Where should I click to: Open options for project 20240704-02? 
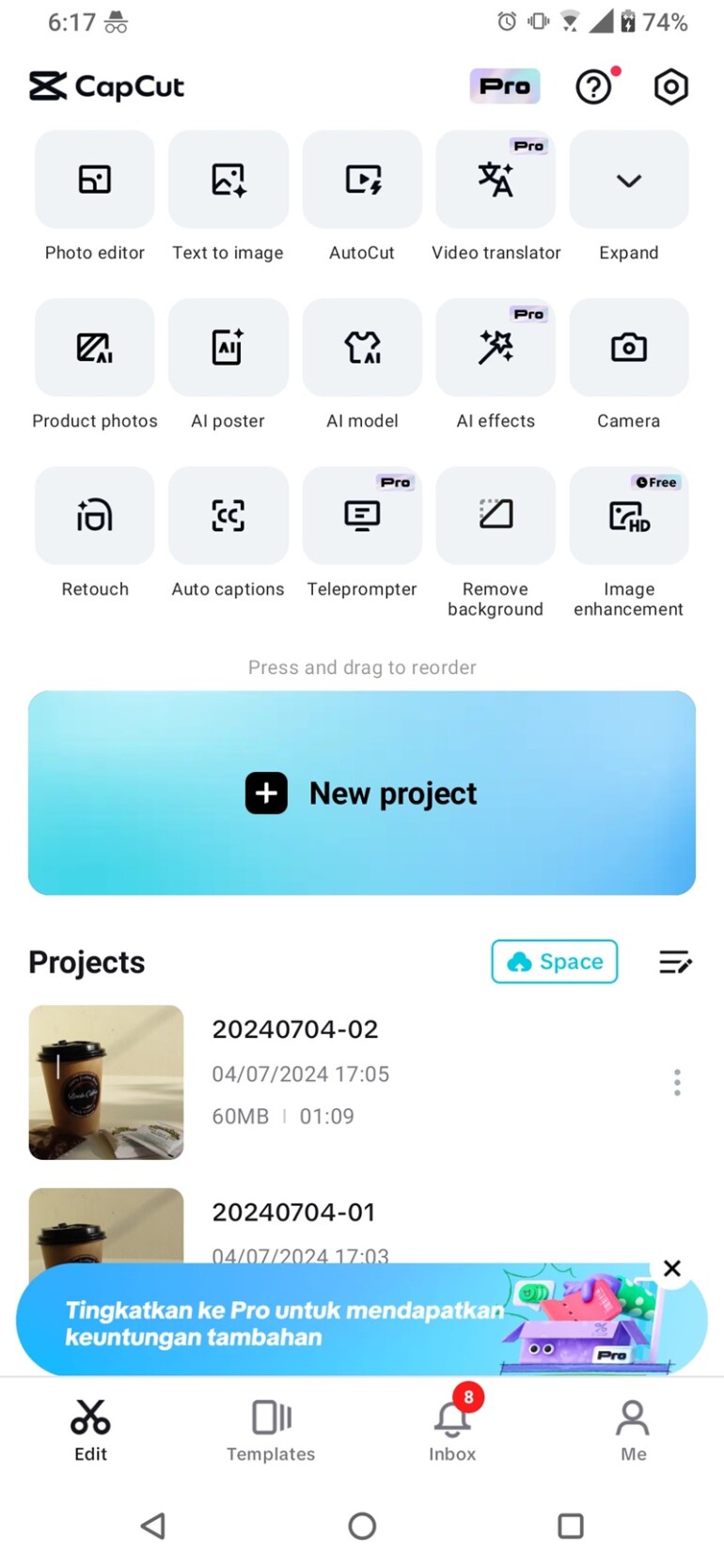coord(677,1082)
